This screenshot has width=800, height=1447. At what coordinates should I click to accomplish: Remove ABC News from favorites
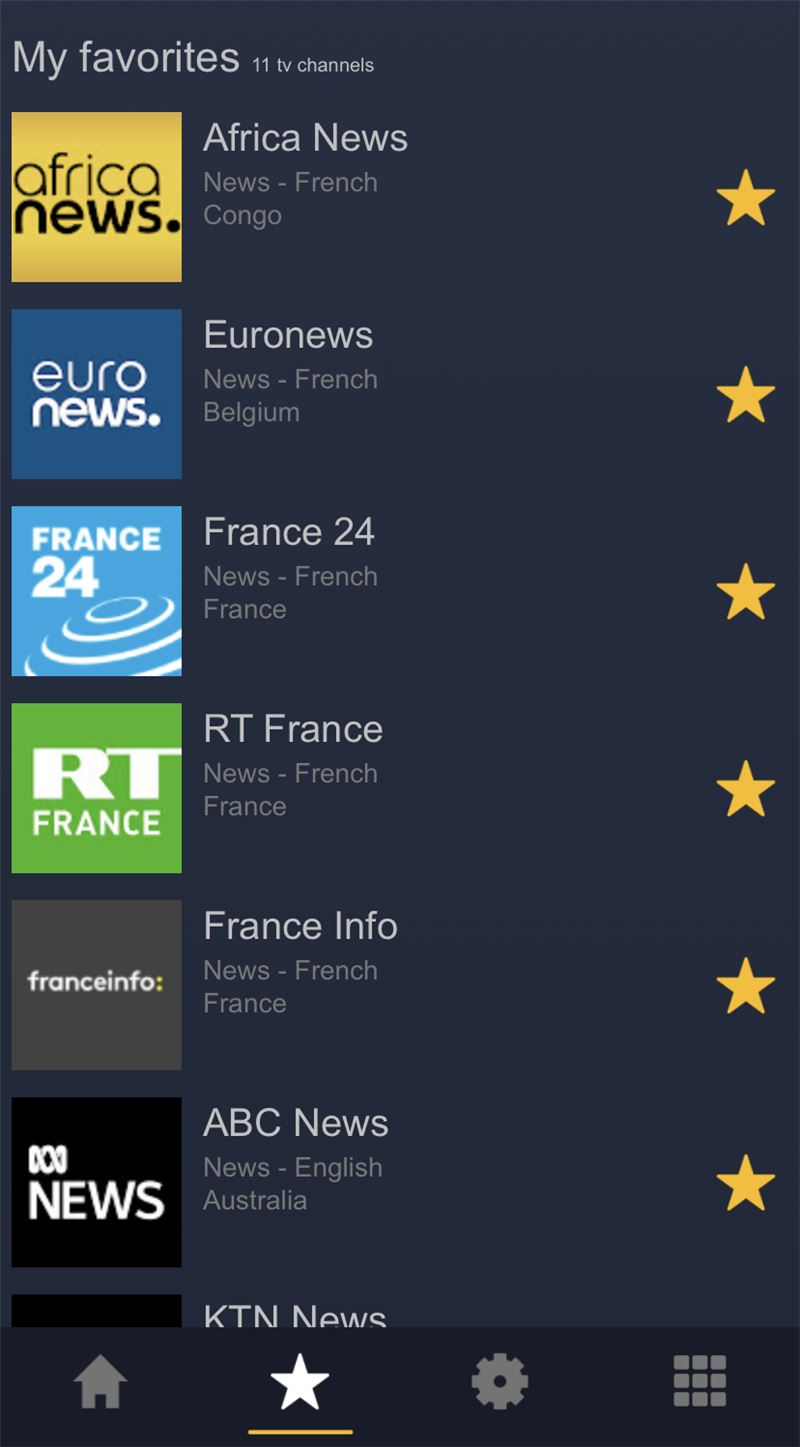(746, 1182)
